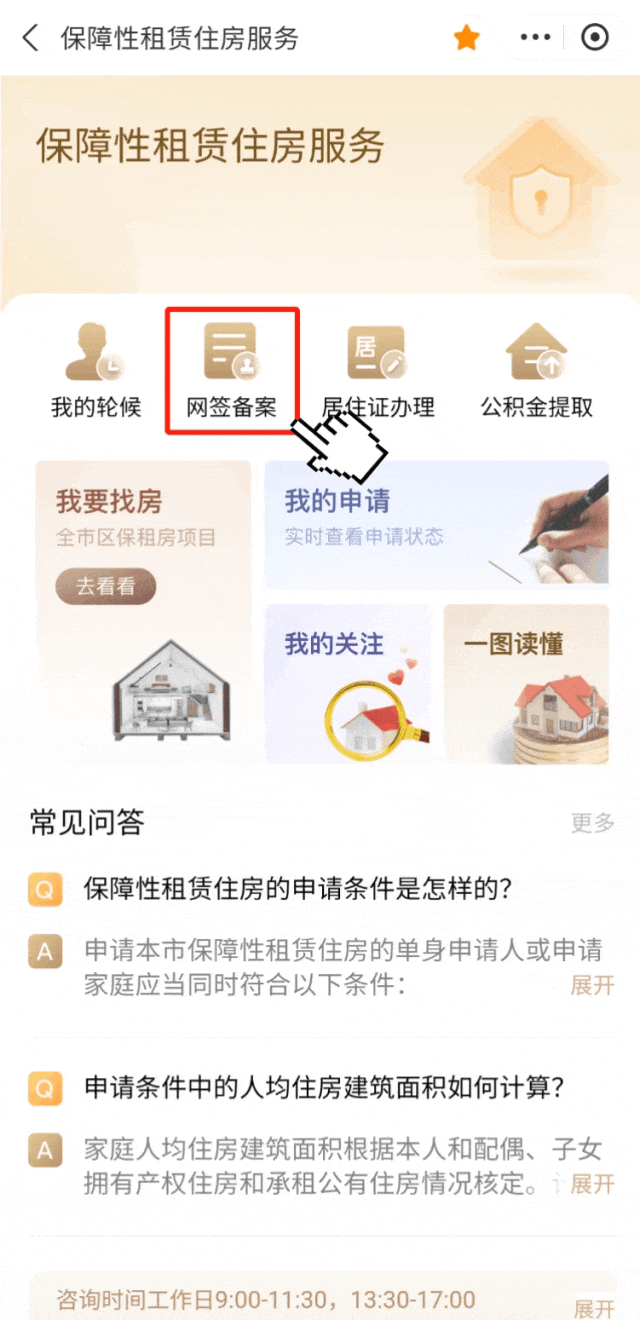
Task: Go back from the housing service page
Action: click(31, 39)
